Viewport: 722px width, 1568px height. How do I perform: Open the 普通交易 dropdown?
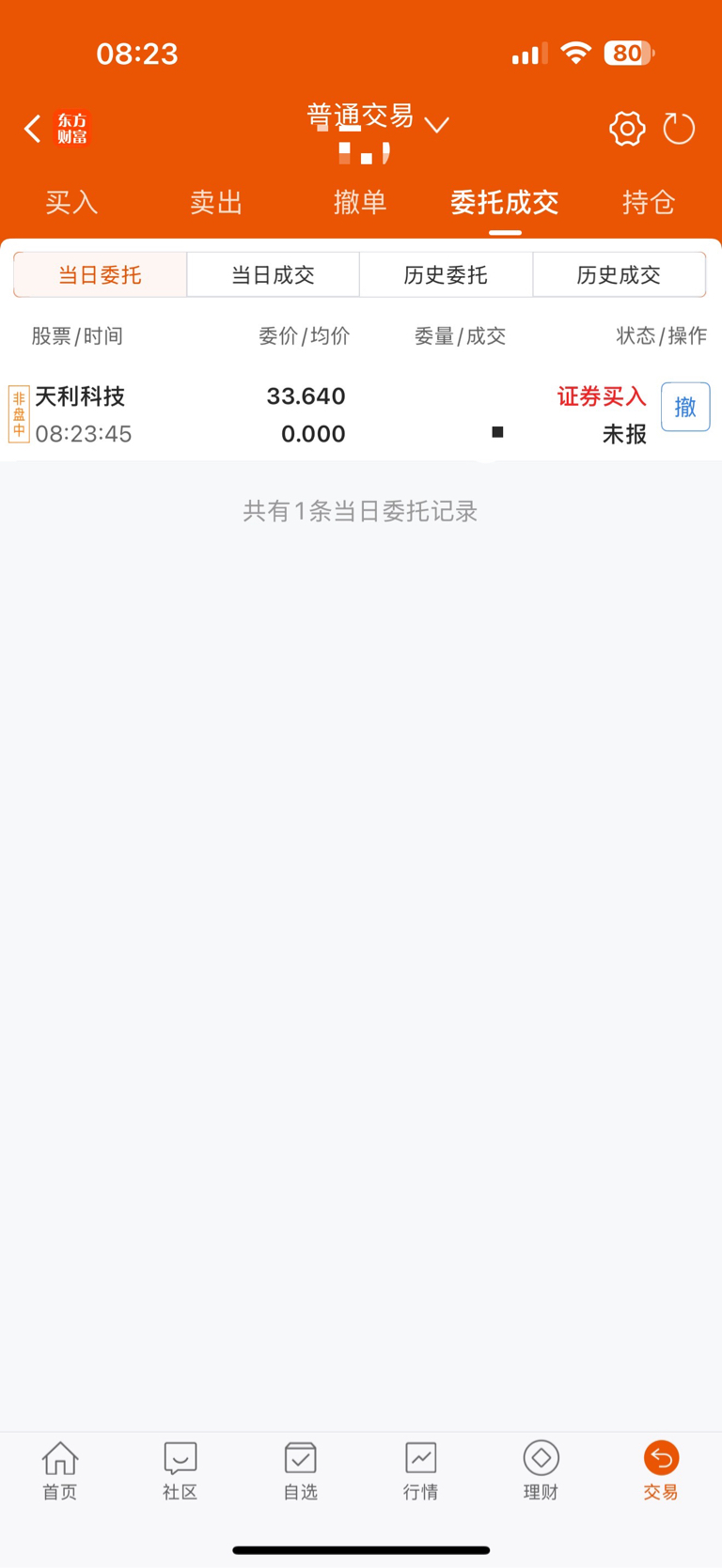378,118
